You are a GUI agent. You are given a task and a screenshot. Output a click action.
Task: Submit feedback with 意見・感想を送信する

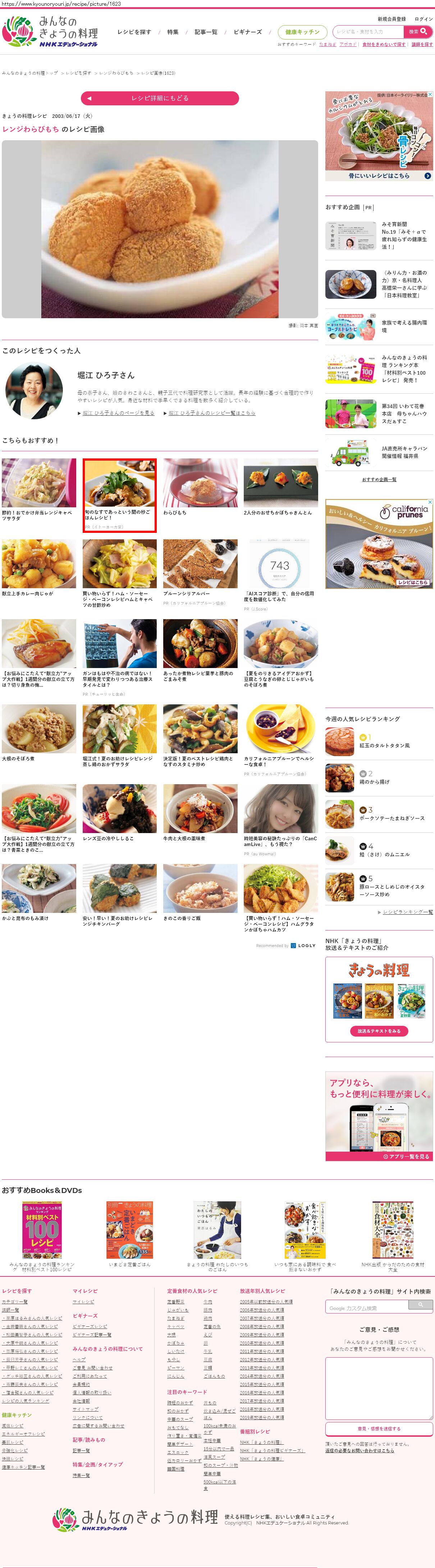coord(379,1428)
